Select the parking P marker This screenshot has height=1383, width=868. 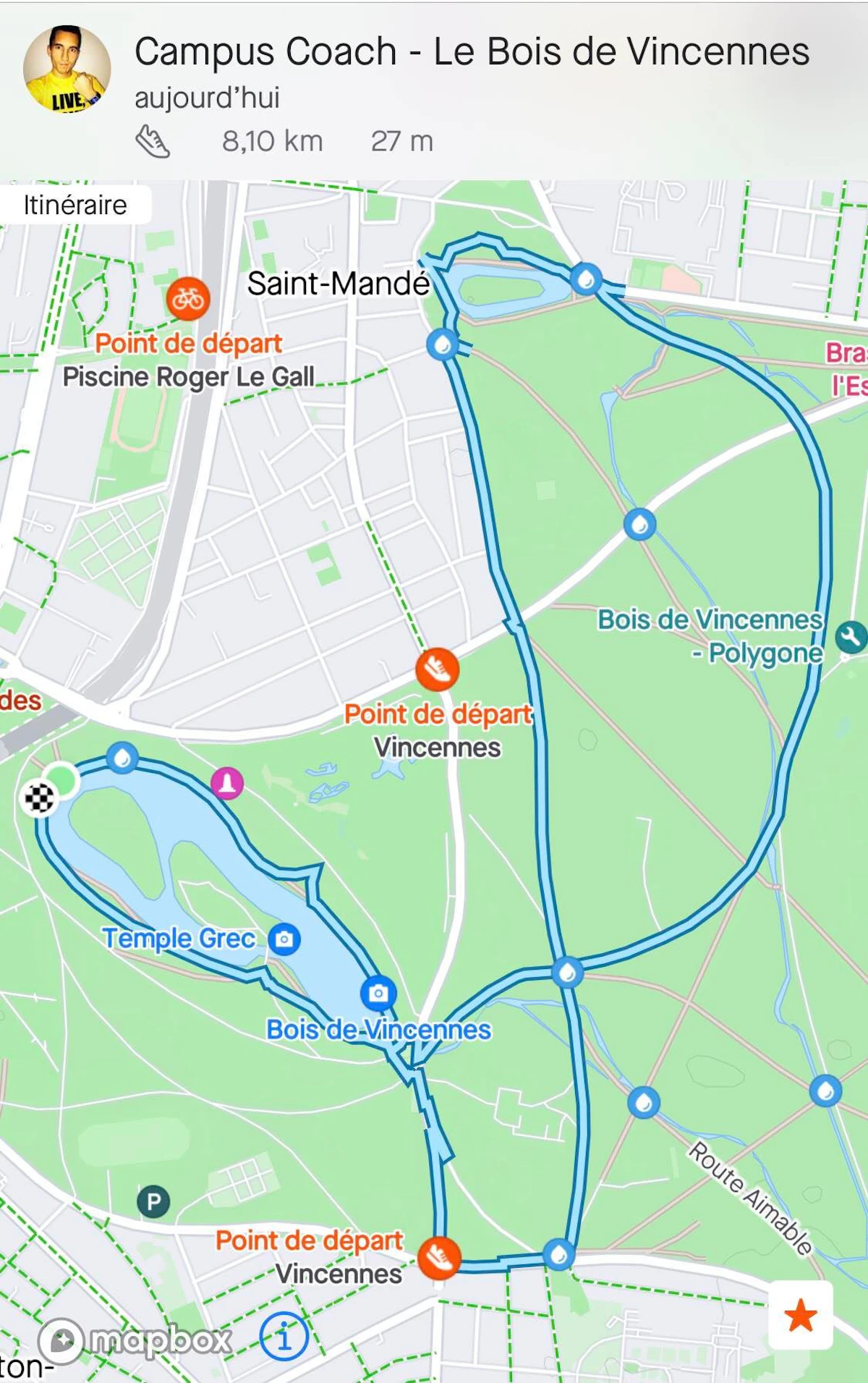(153, 1202)
